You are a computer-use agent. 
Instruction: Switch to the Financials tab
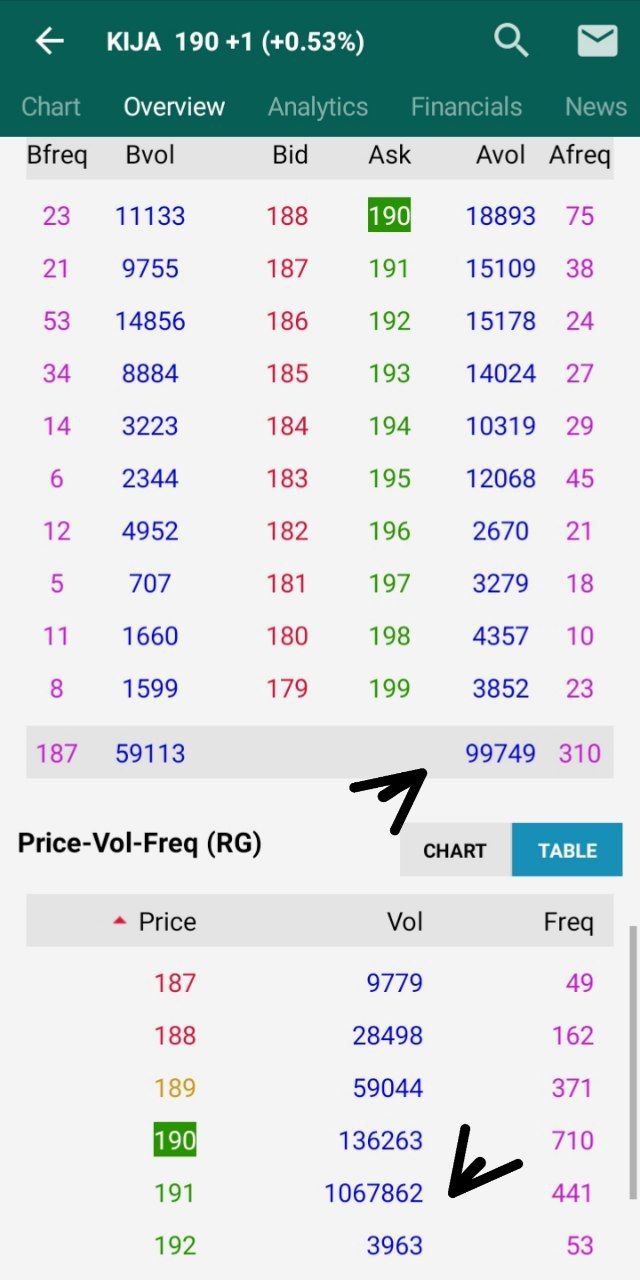pyautogui.click(x=466, y=107)
